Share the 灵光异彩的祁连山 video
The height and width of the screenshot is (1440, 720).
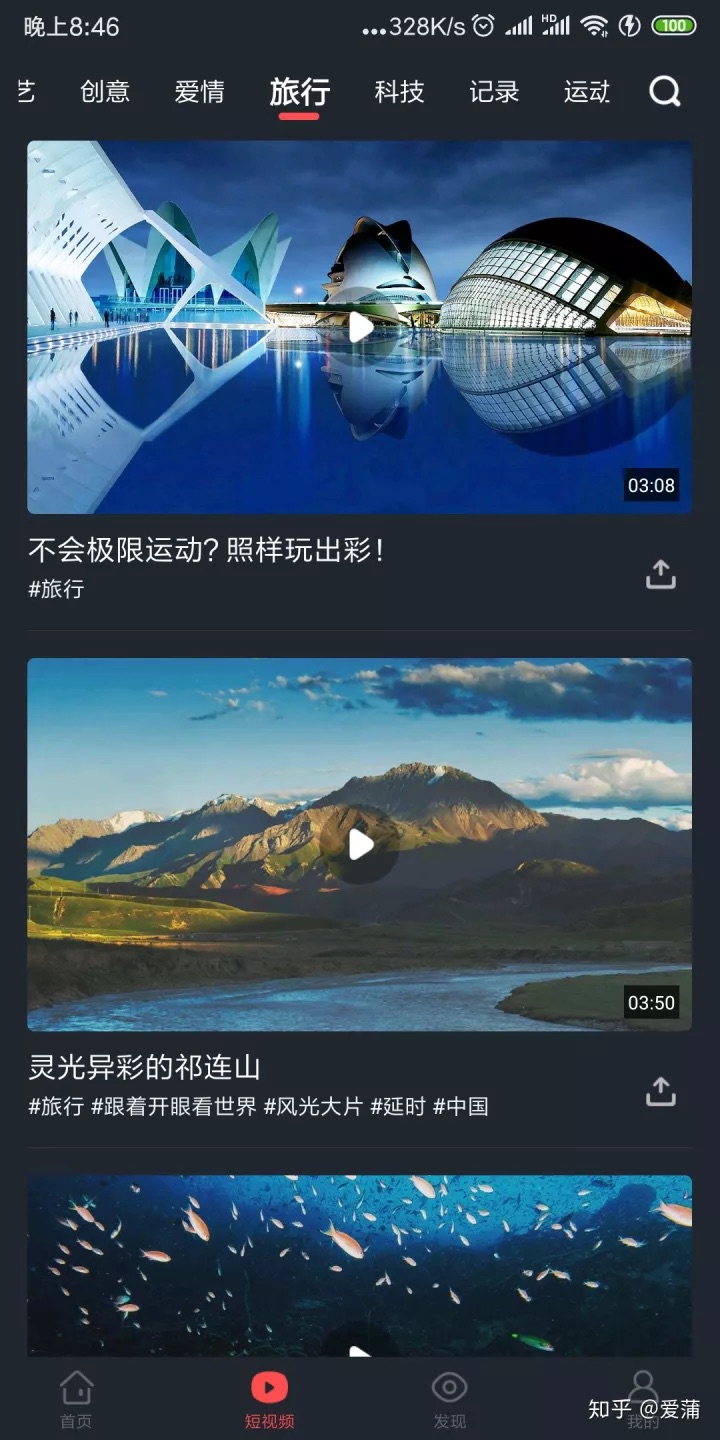(x=661, y=1091)
